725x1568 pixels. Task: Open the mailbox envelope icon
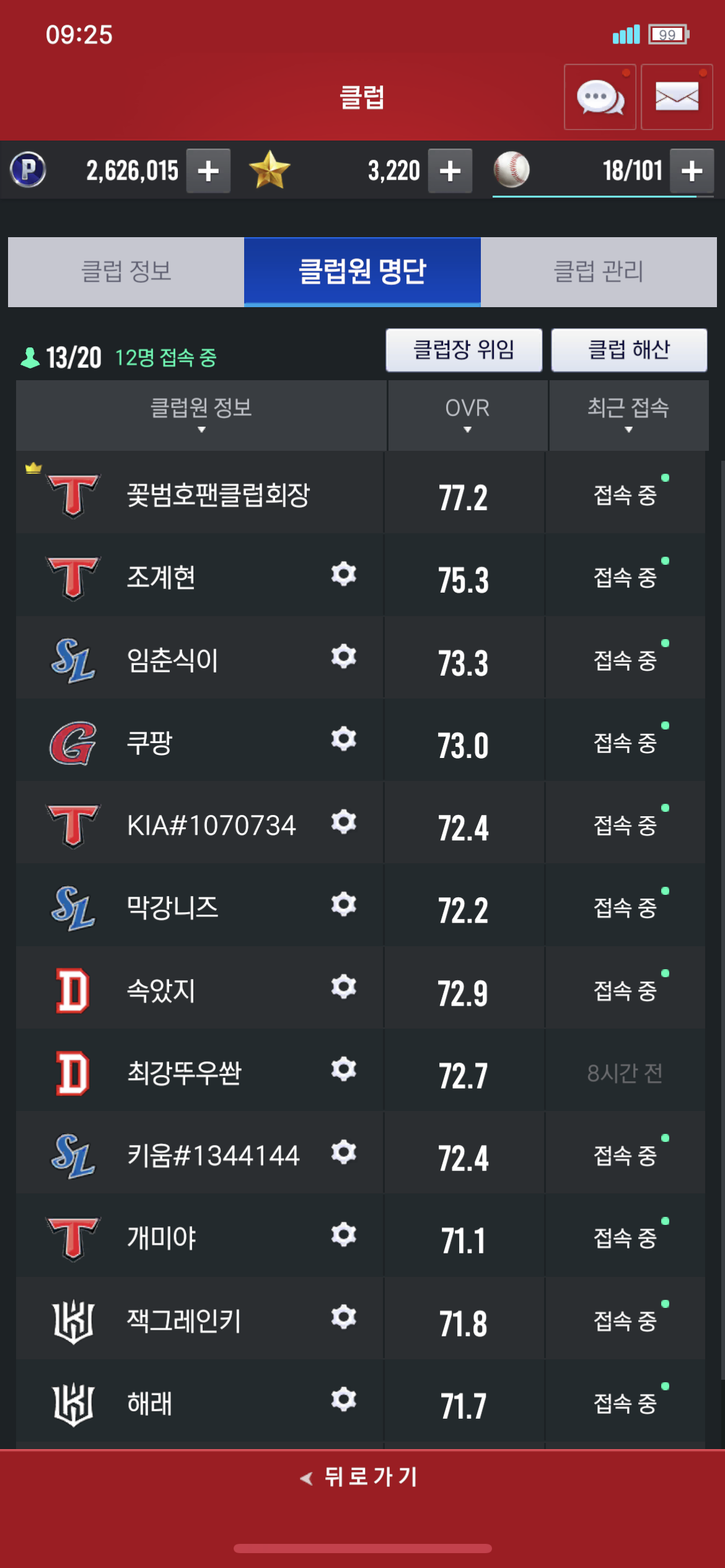coord(676,97)
